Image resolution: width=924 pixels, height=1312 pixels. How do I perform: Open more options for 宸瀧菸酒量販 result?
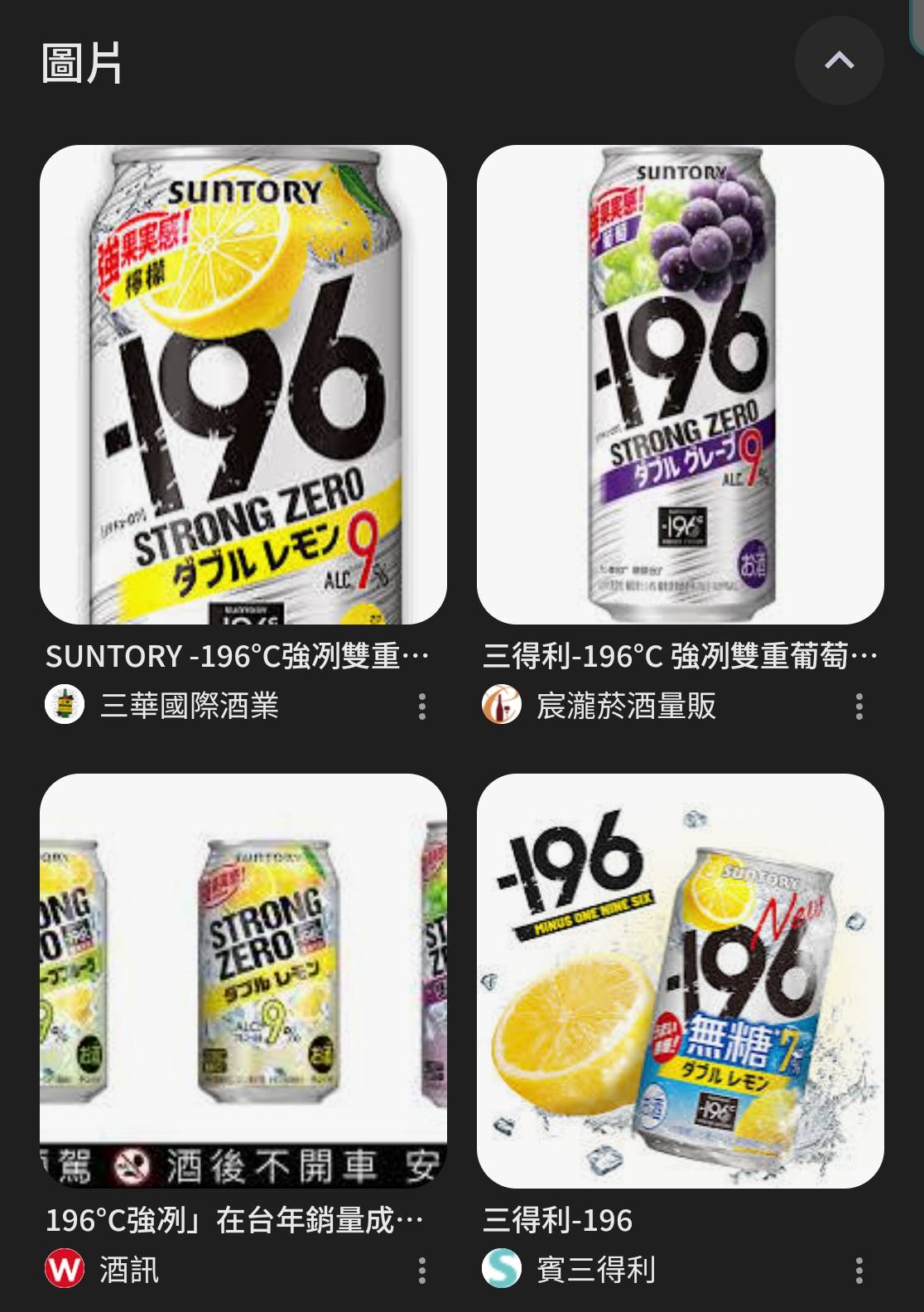(x=859, y=707)
